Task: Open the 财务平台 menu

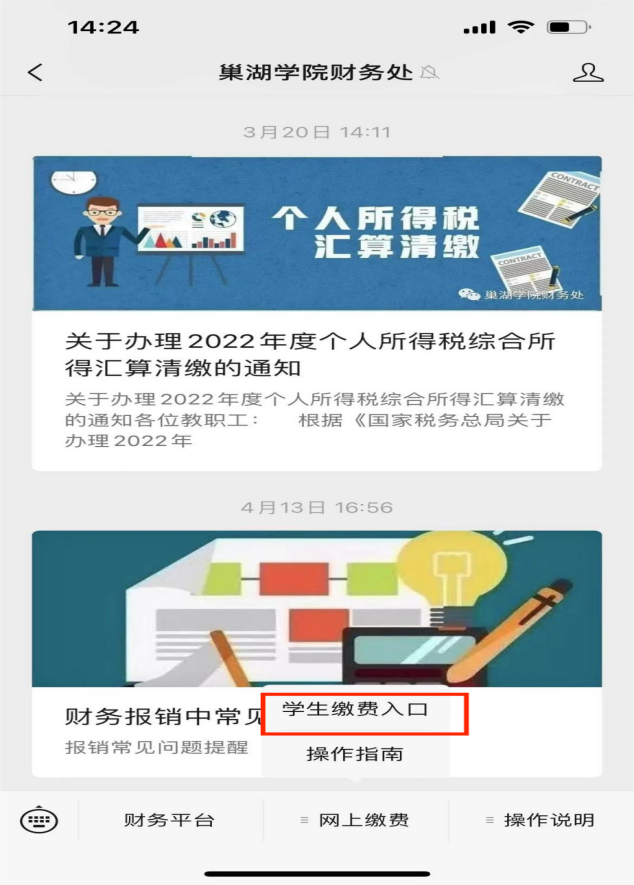Action: pos(169,820)
